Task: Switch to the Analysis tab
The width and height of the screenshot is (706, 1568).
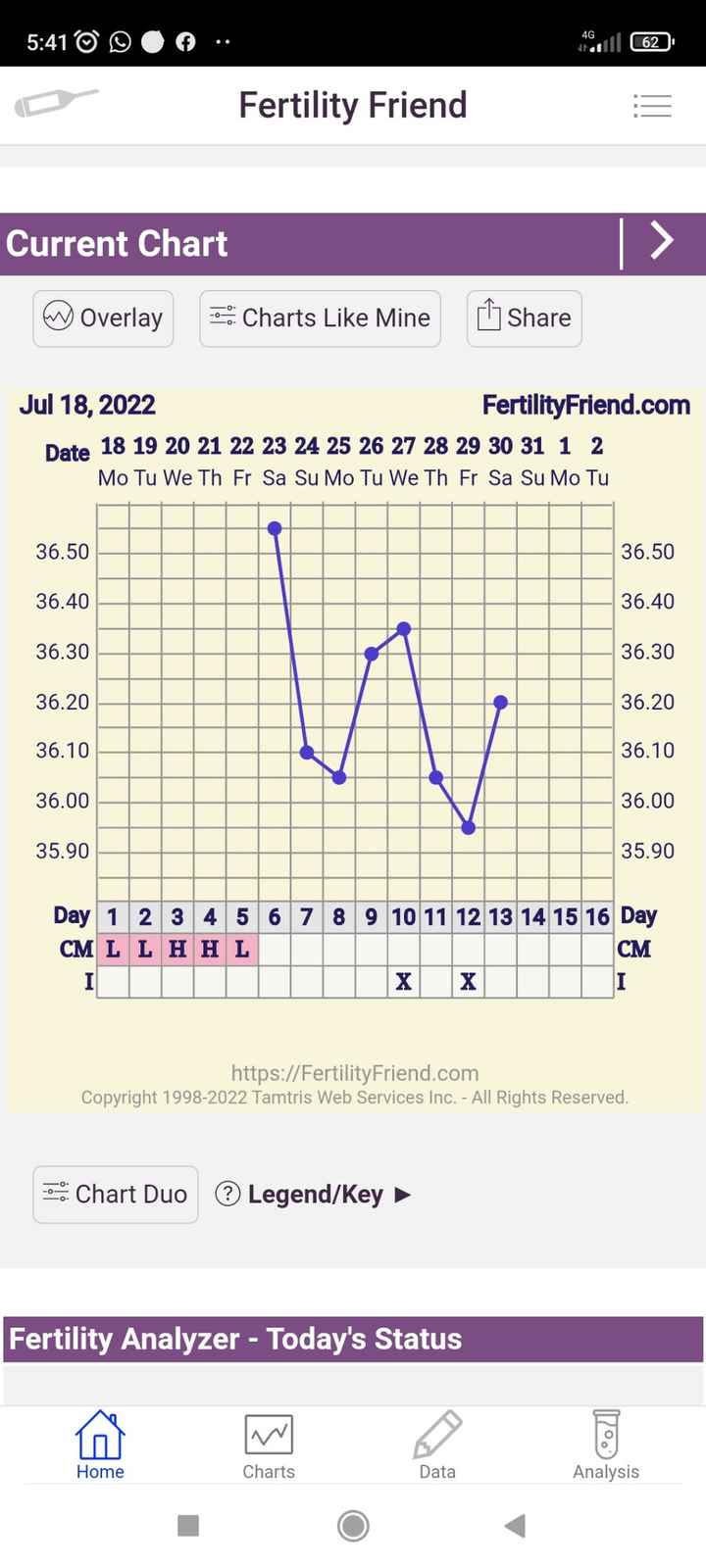Action: [606, 1445]
